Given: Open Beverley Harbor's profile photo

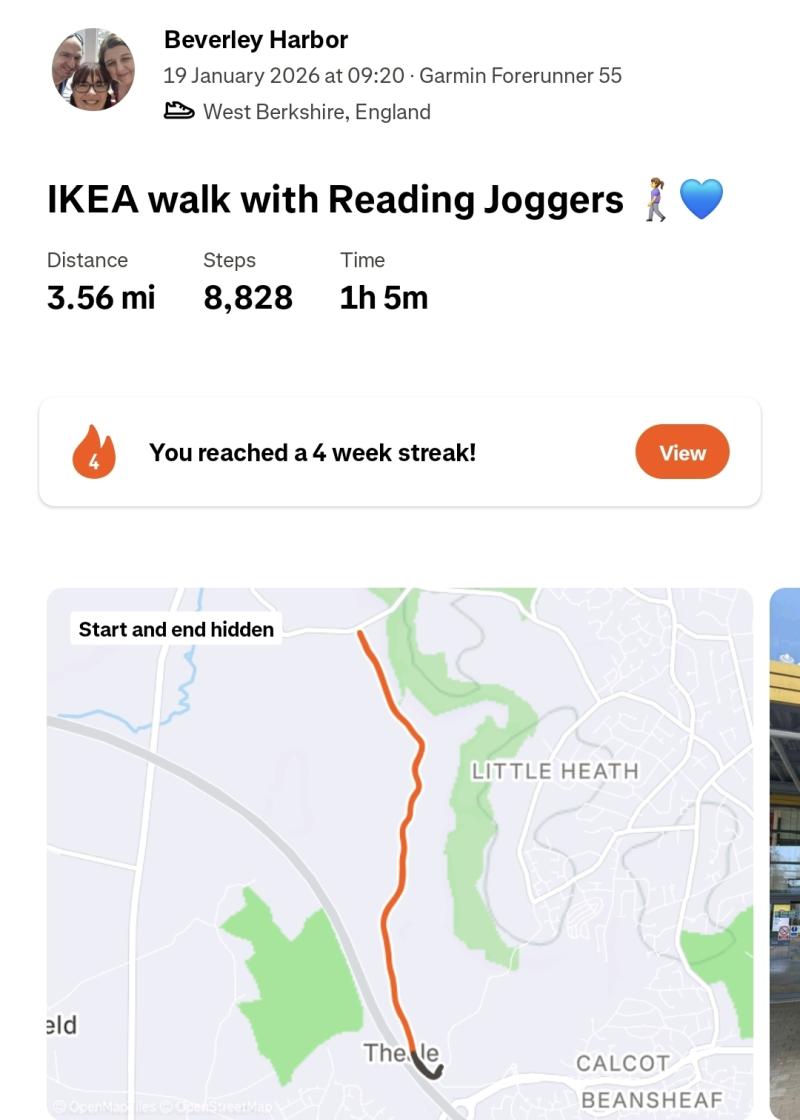Looking at the screenshot, I should pyautogui.click(x=93, y=69).
